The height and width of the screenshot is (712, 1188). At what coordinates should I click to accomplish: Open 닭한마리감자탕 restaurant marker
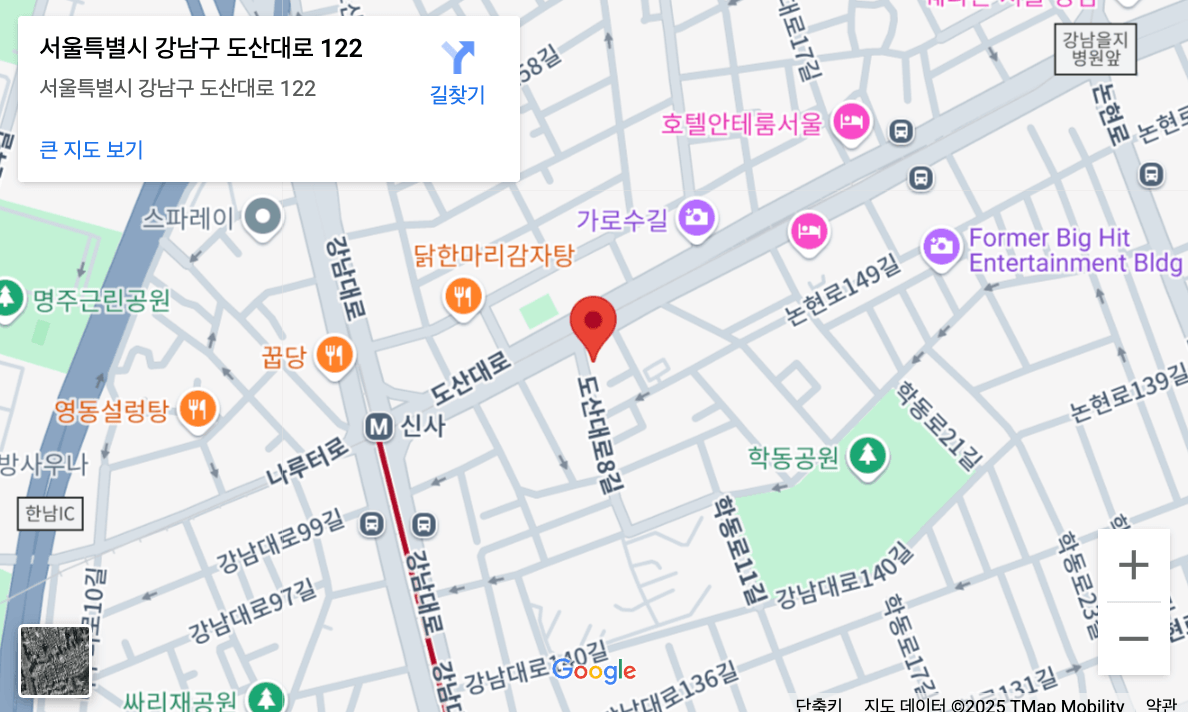pos(464,295)
